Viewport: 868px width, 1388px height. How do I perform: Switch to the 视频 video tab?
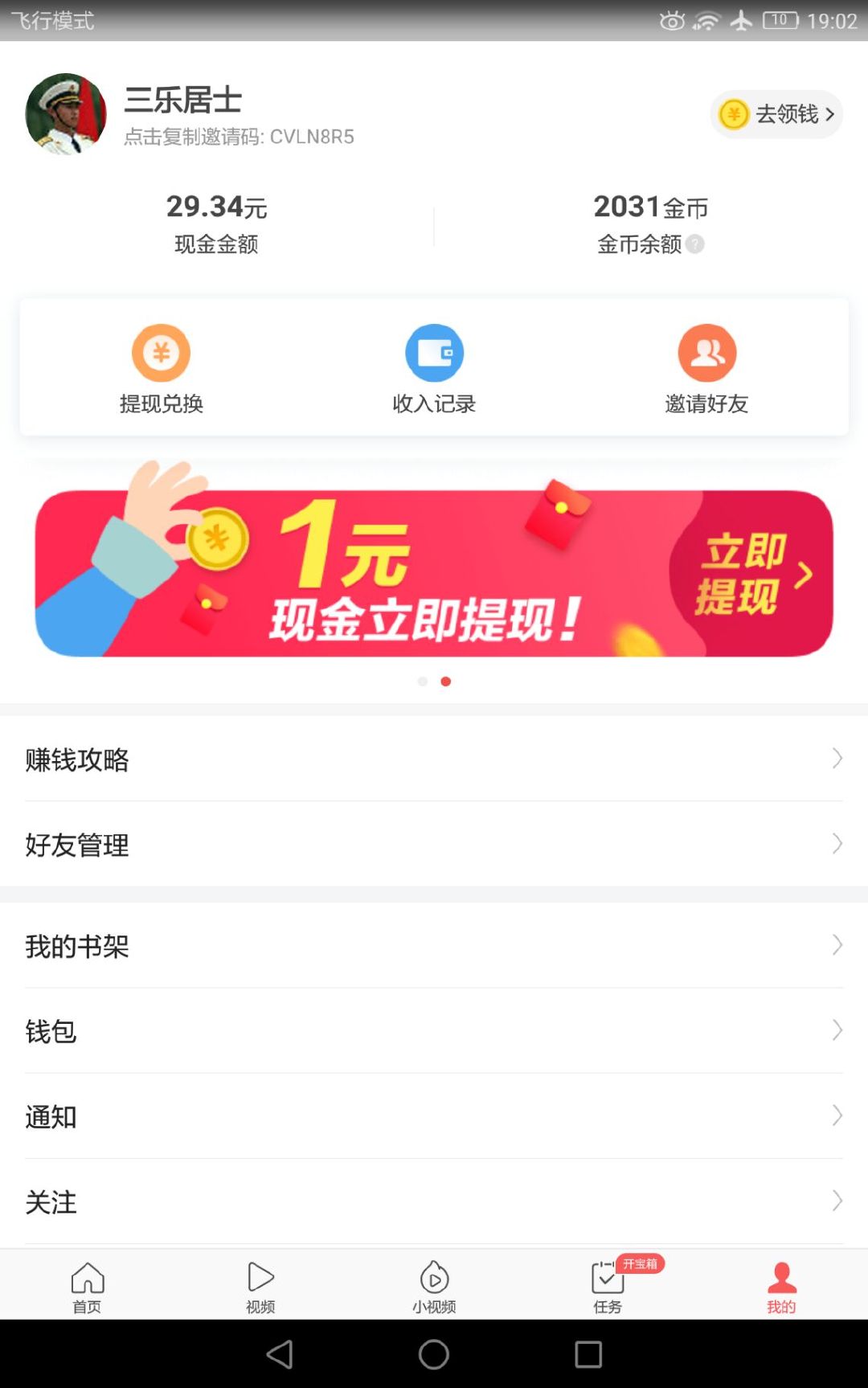click(x=260, y=1286)
